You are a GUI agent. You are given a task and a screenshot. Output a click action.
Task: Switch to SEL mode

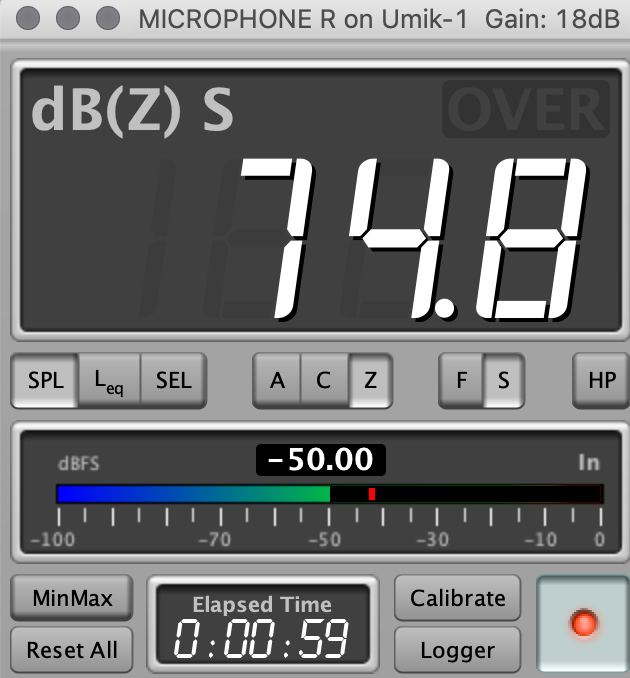click(173, 381)
